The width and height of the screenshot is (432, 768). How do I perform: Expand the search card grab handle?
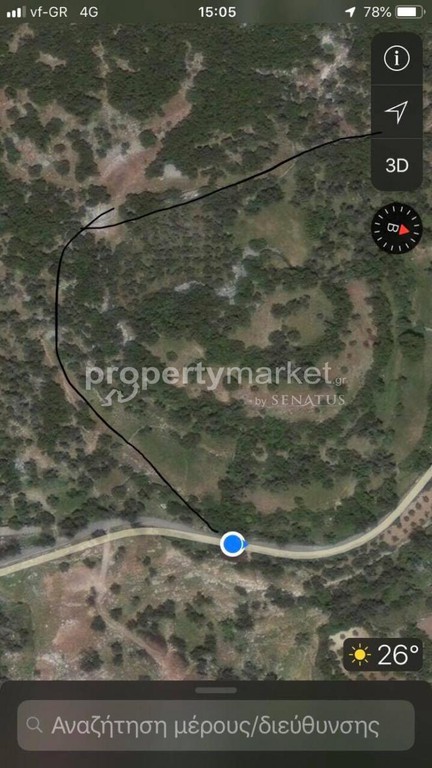click(216, 690)
